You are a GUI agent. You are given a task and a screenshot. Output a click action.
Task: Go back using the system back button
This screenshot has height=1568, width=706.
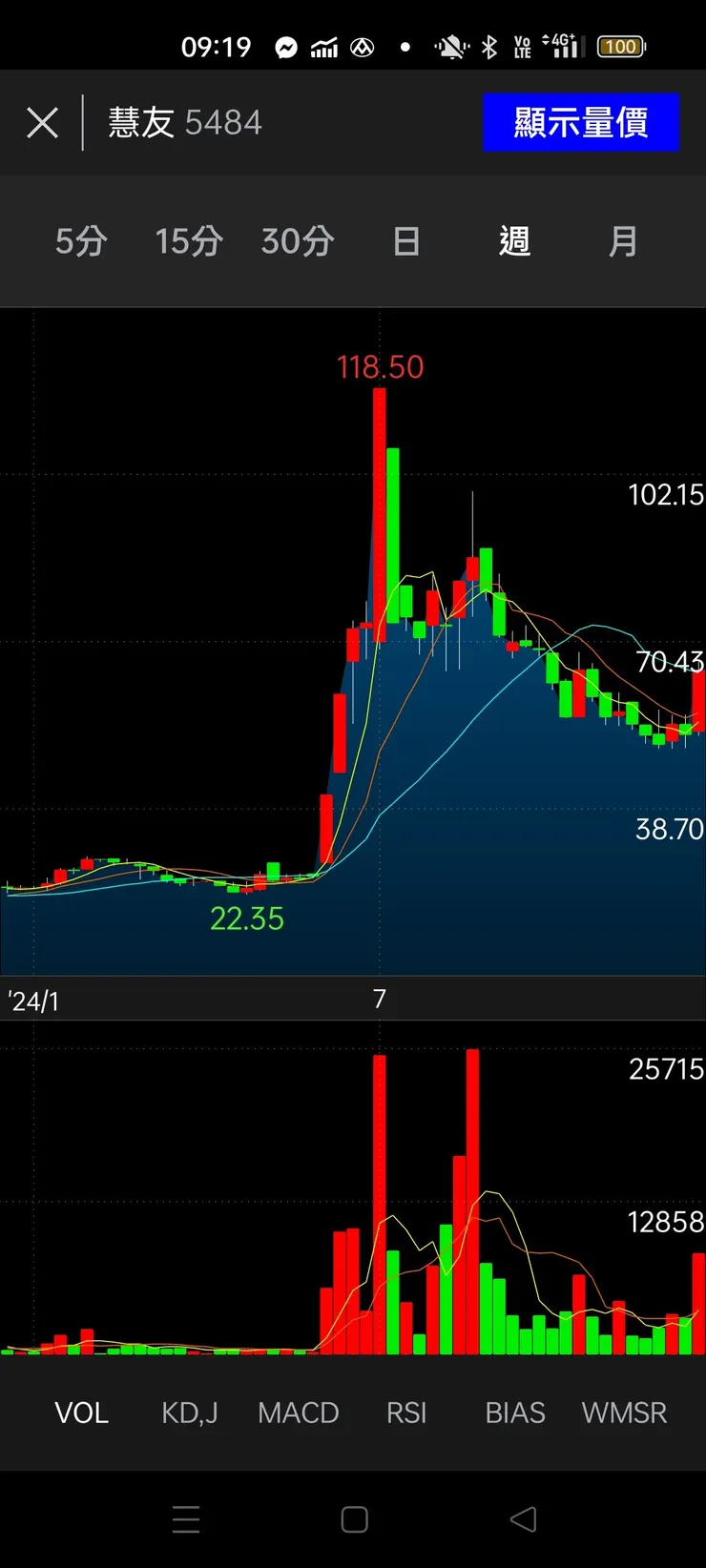pyautogui.click(x=523, y=1519)
